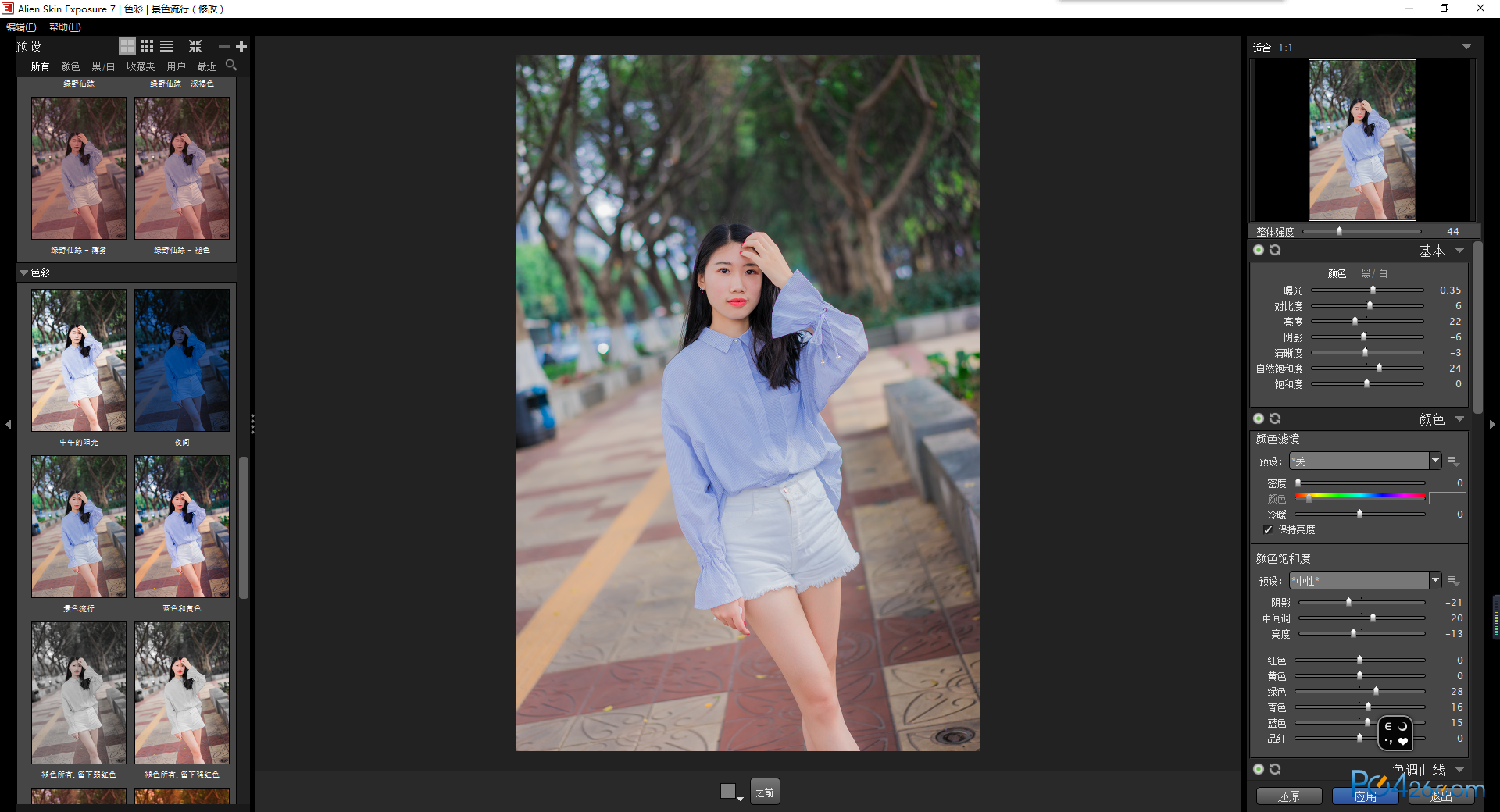Select the 中午的阳光 preset thumbnail
This screenshot has width=1500, height=812.
tap(79, 360)
